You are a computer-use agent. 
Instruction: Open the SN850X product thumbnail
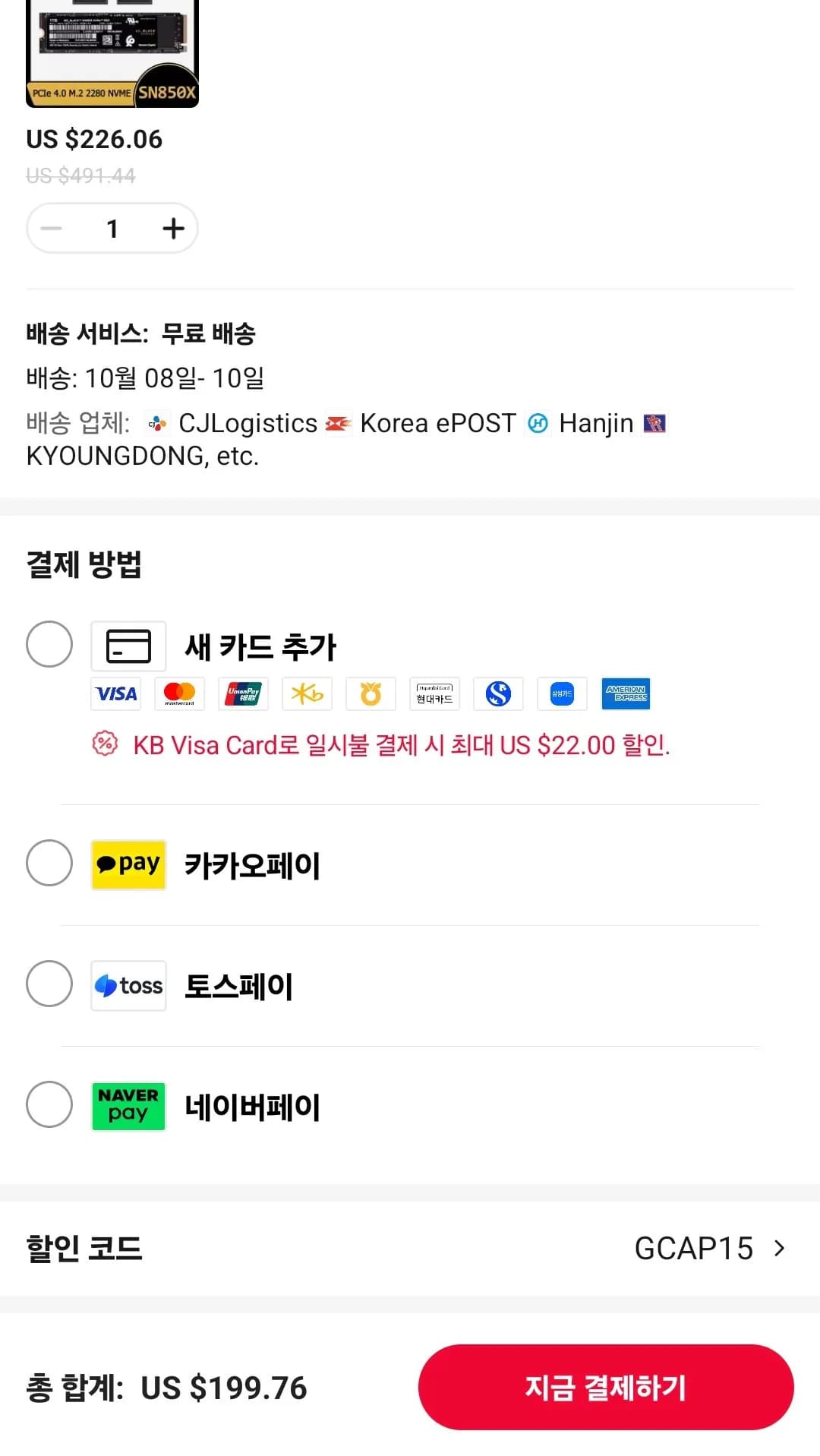pos(112,53)
